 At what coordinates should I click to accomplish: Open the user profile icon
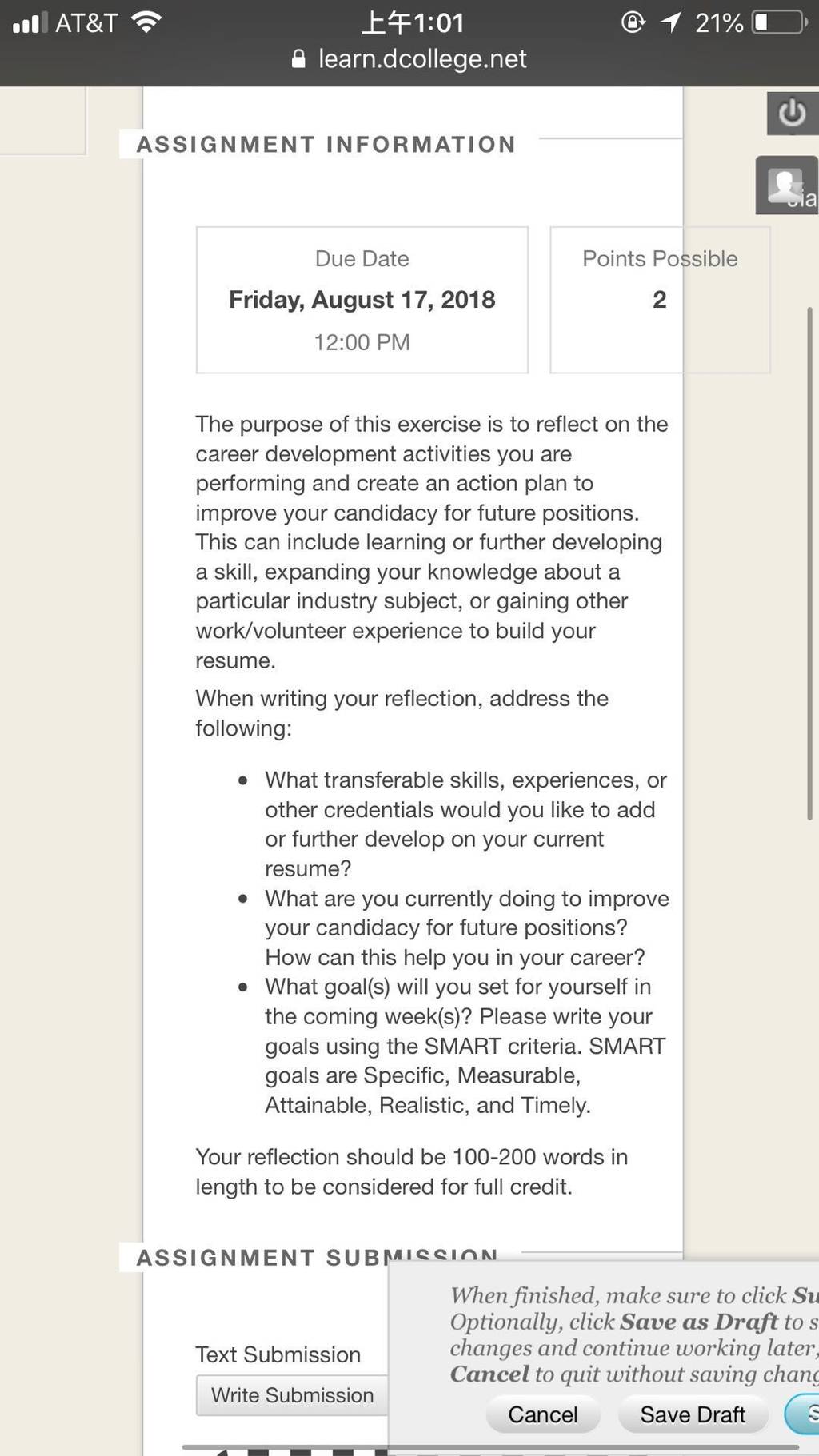point(787,185)
